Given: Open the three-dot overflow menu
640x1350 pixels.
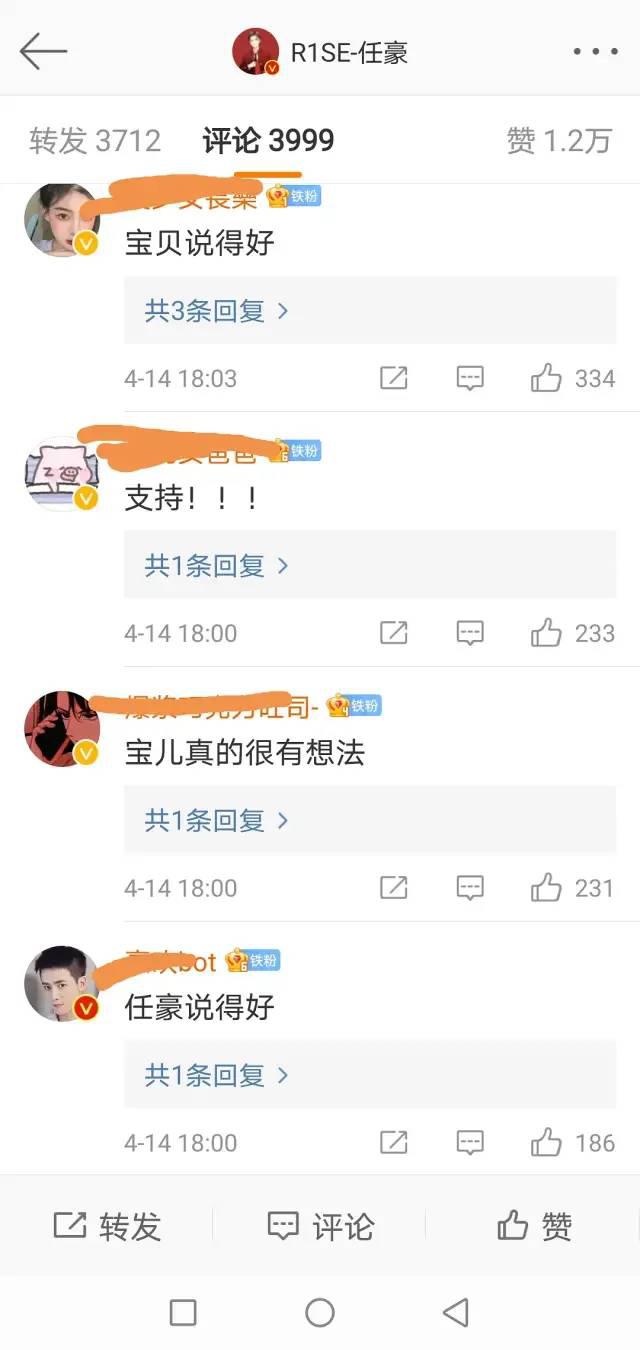Looking at the screenshot, I should pyautogui.click(x=595, y=52).
